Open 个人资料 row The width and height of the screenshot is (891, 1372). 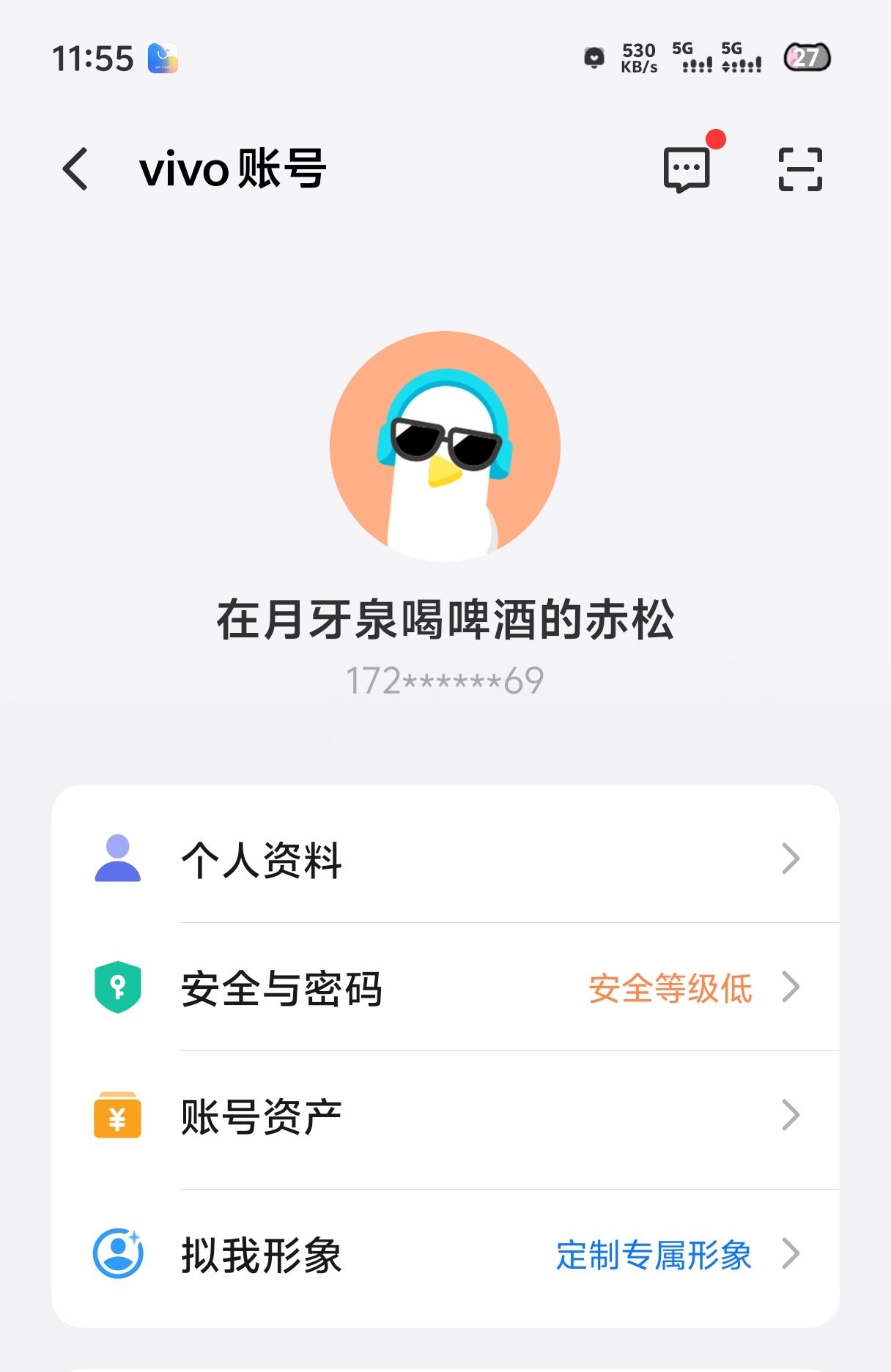coord(445,859)
